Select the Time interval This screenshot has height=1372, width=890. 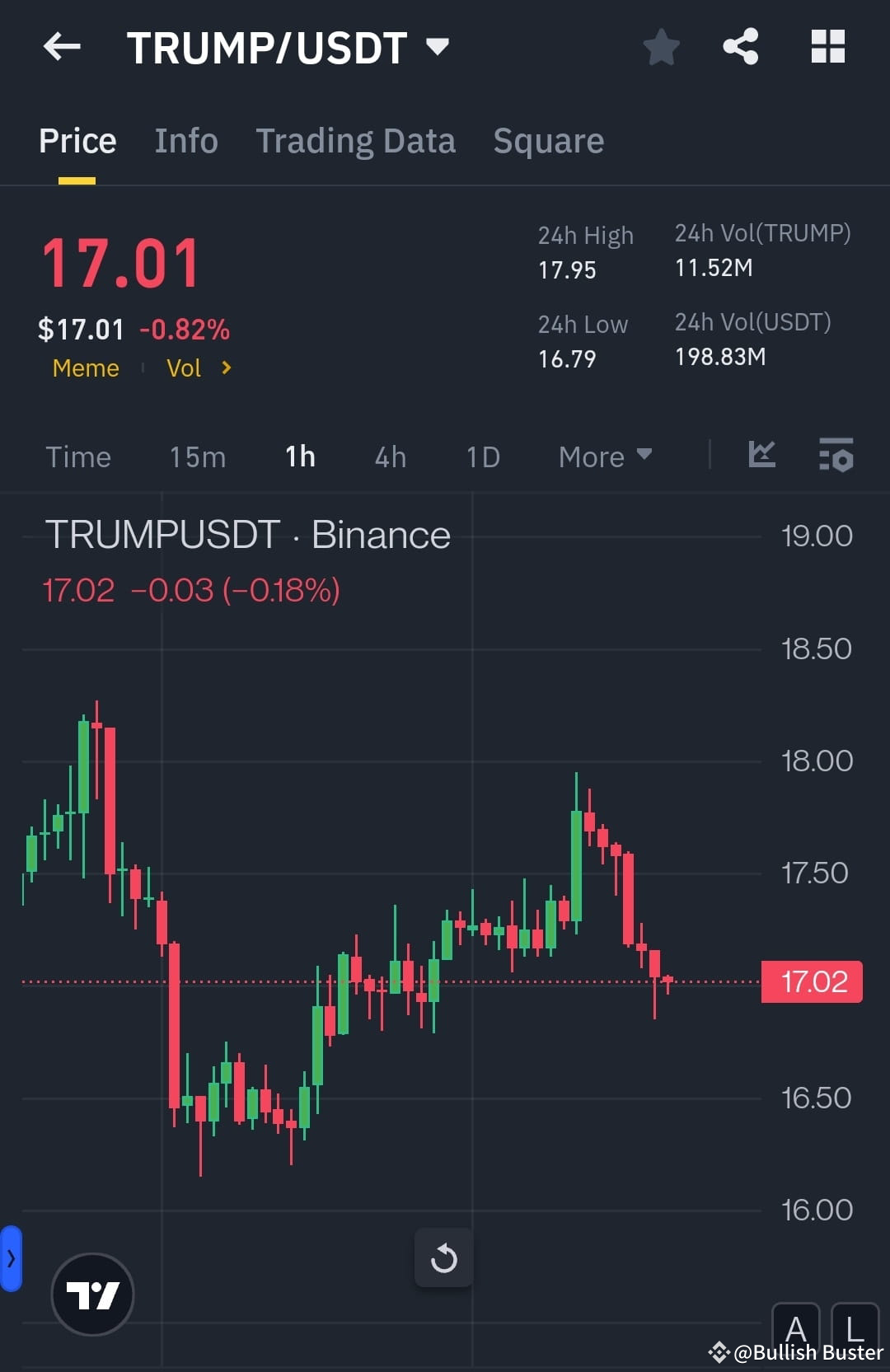pyautogui.click(x=78, y=457)
